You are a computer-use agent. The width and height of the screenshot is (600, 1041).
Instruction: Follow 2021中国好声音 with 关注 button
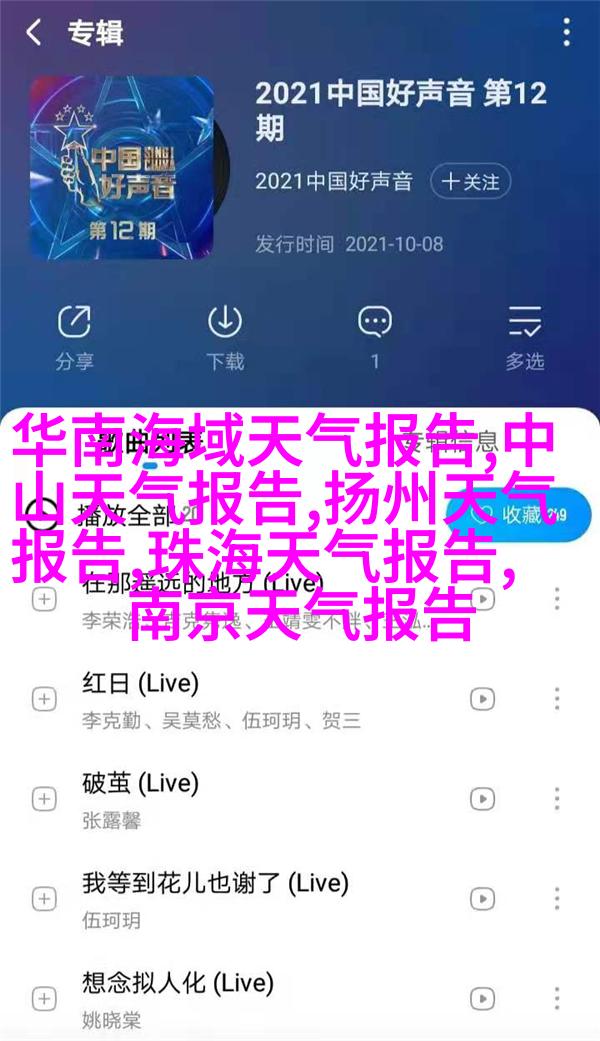[471, 181]
